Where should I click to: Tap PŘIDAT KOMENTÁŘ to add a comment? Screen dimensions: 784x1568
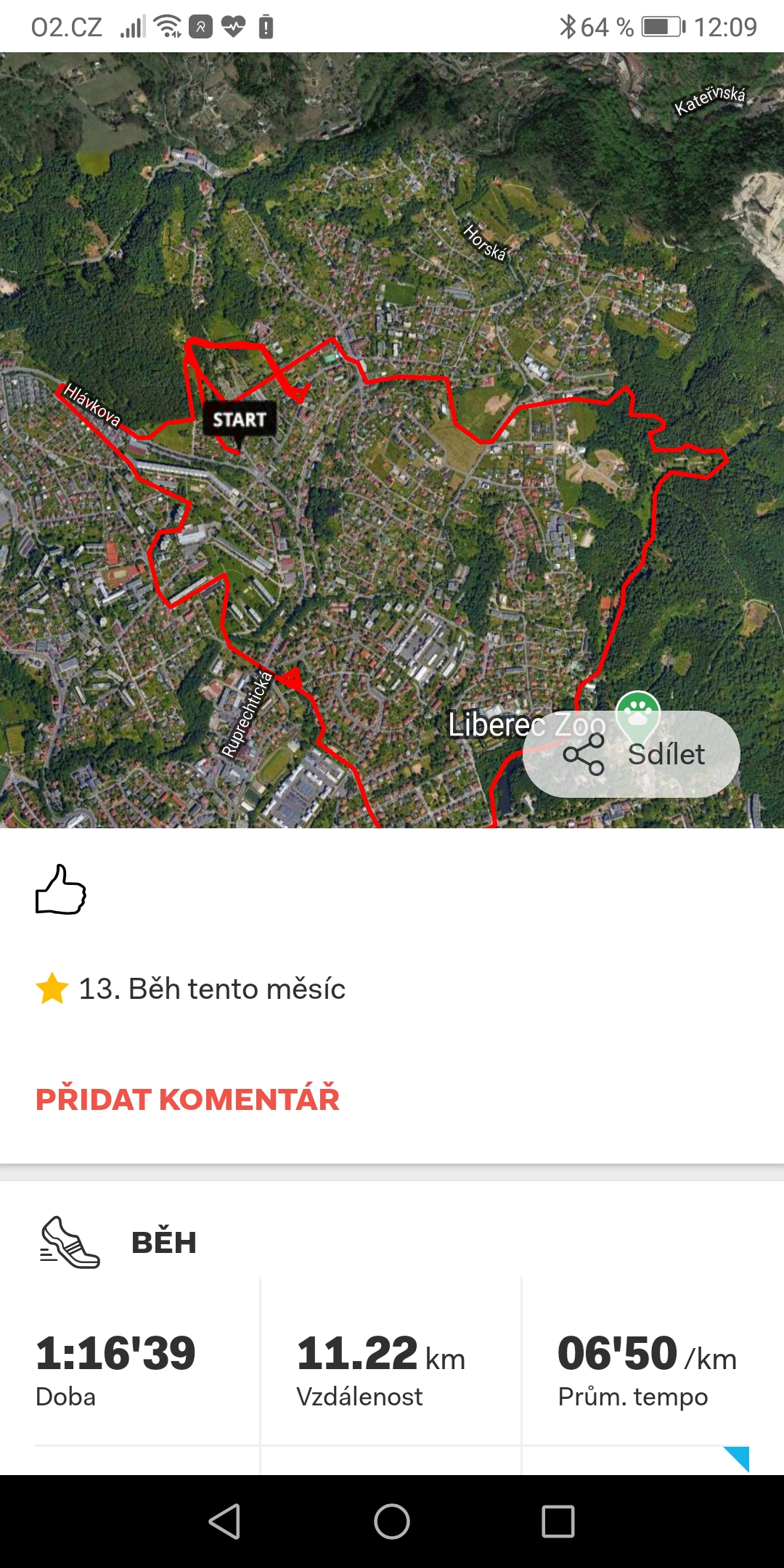pos(187,1099)
